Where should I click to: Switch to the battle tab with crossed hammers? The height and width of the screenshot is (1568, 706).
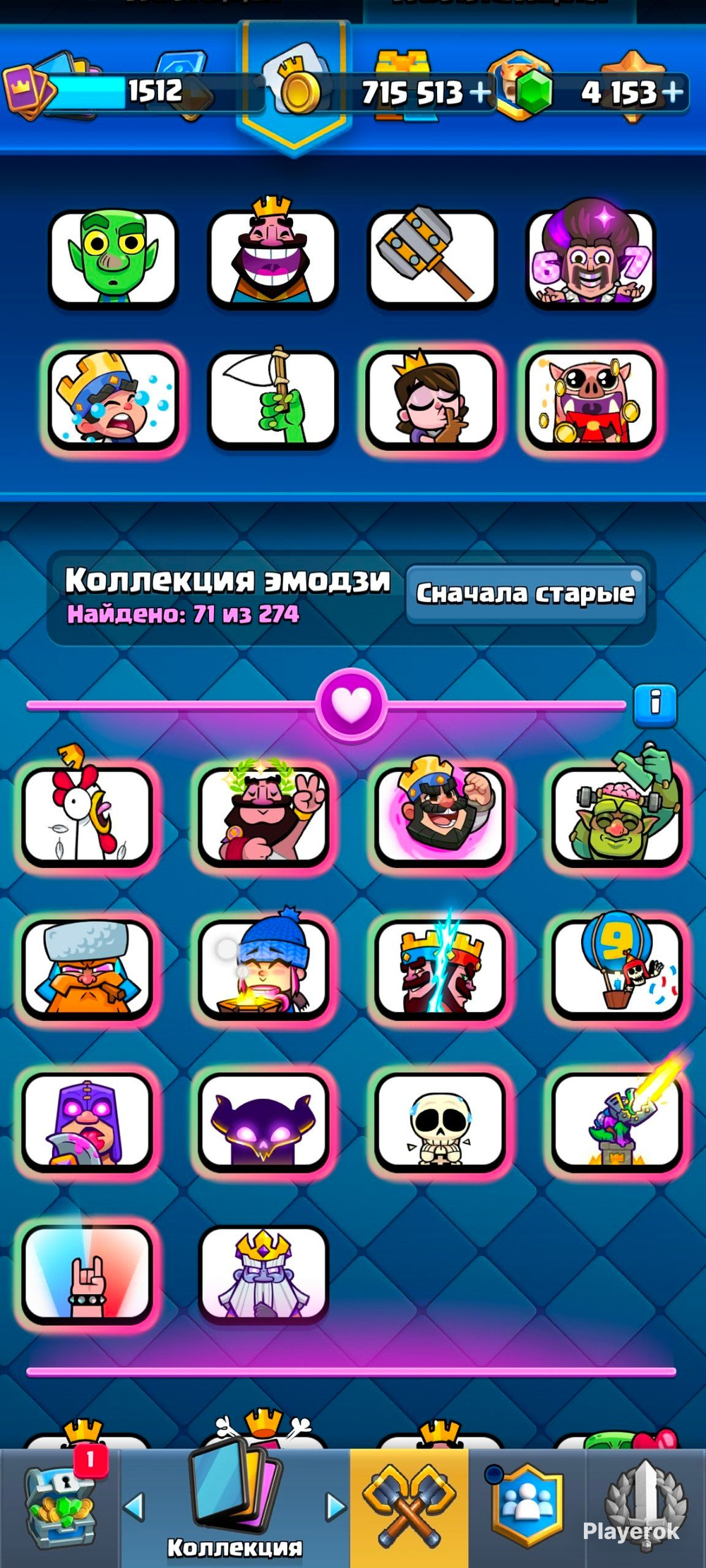(409, 1507)
